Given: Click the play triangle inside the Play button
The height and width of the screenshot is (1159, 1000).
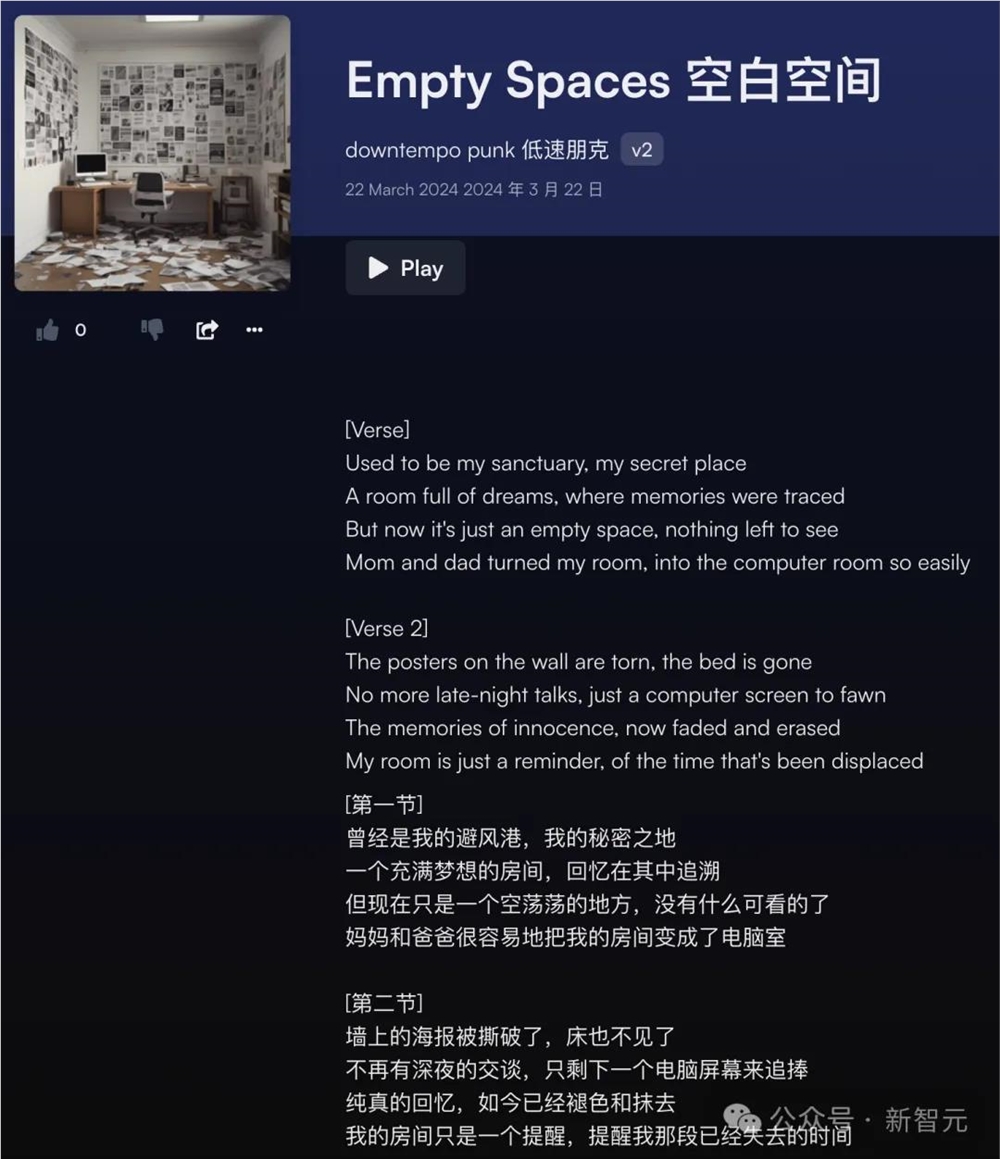Looking at the screenshot, I should point(377,268).
